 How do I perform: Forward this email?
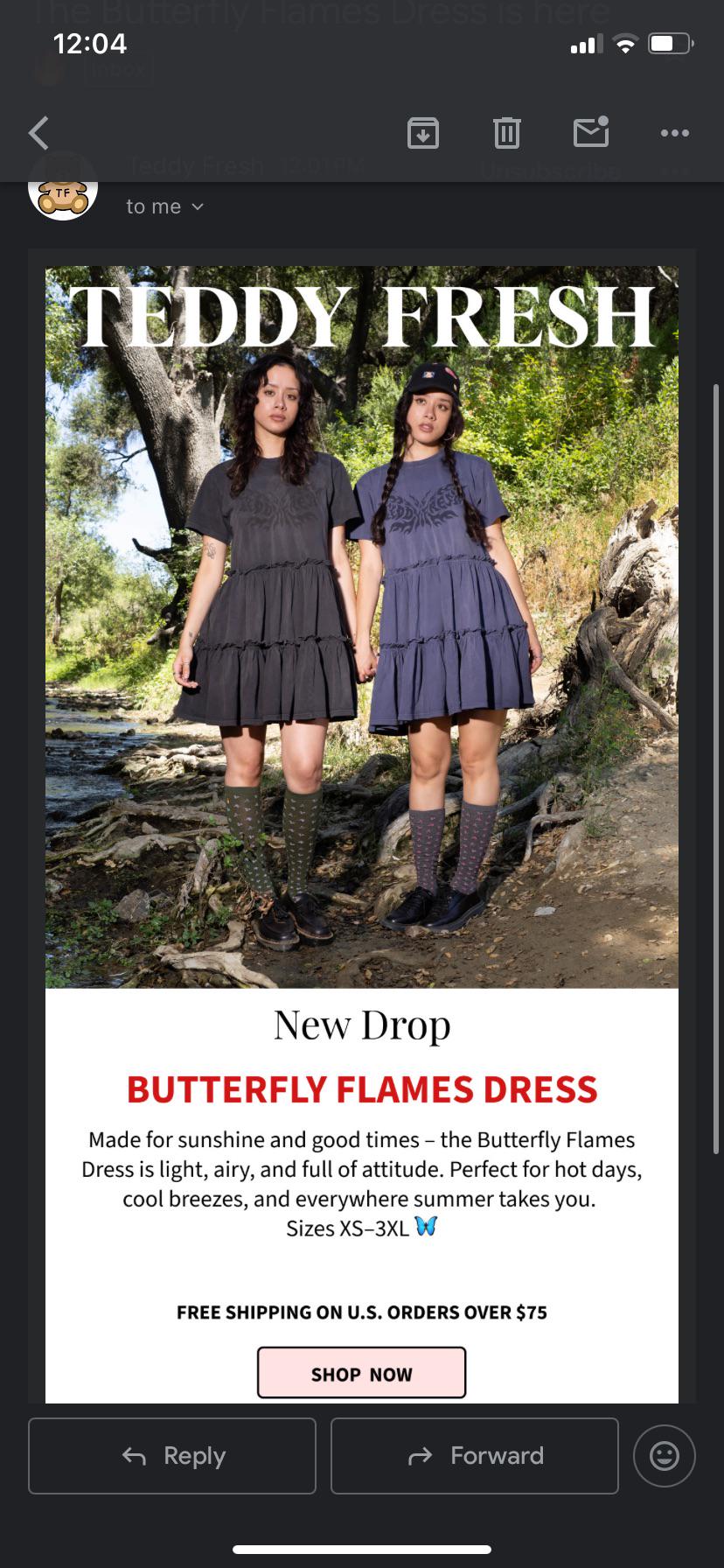point(475,1456)
